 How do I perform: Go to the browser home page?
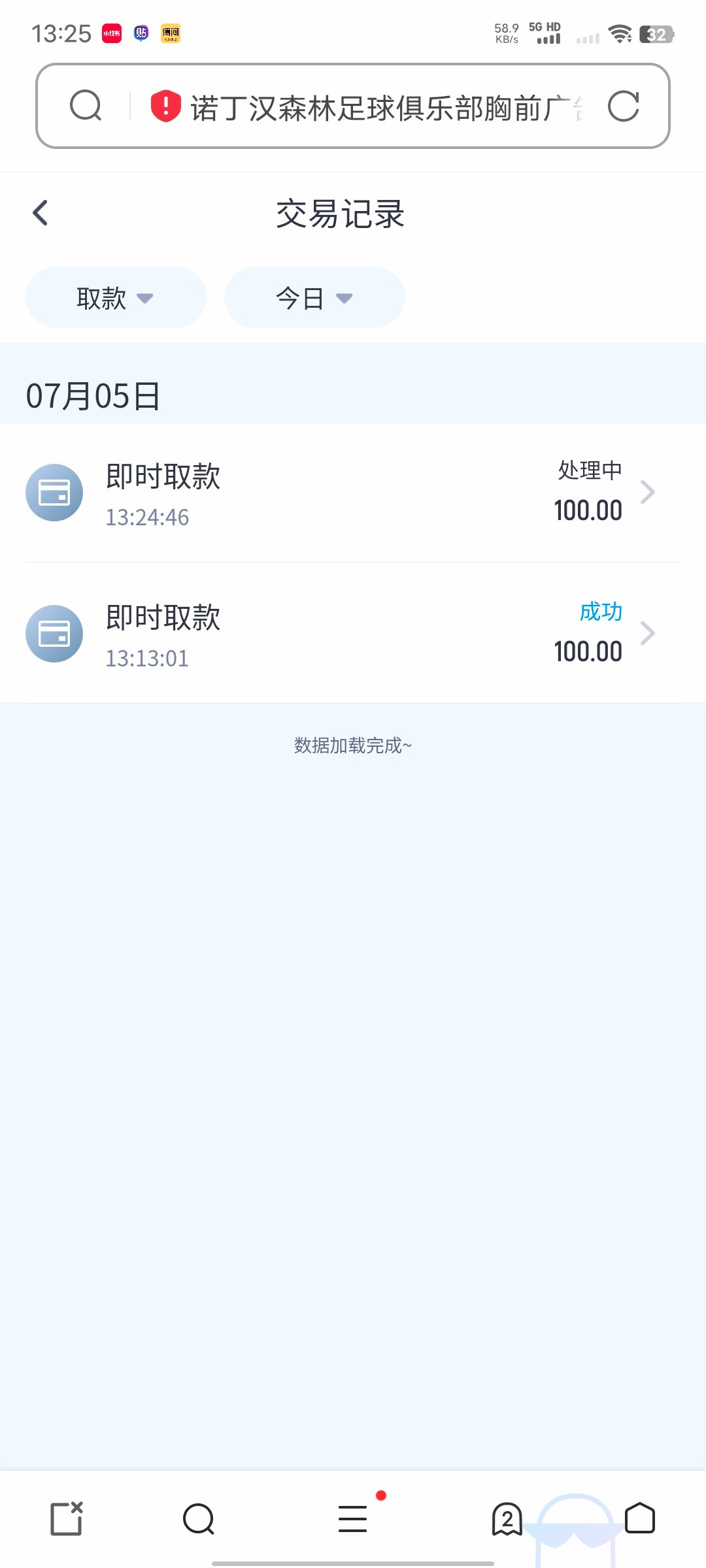coord(640,1518)
